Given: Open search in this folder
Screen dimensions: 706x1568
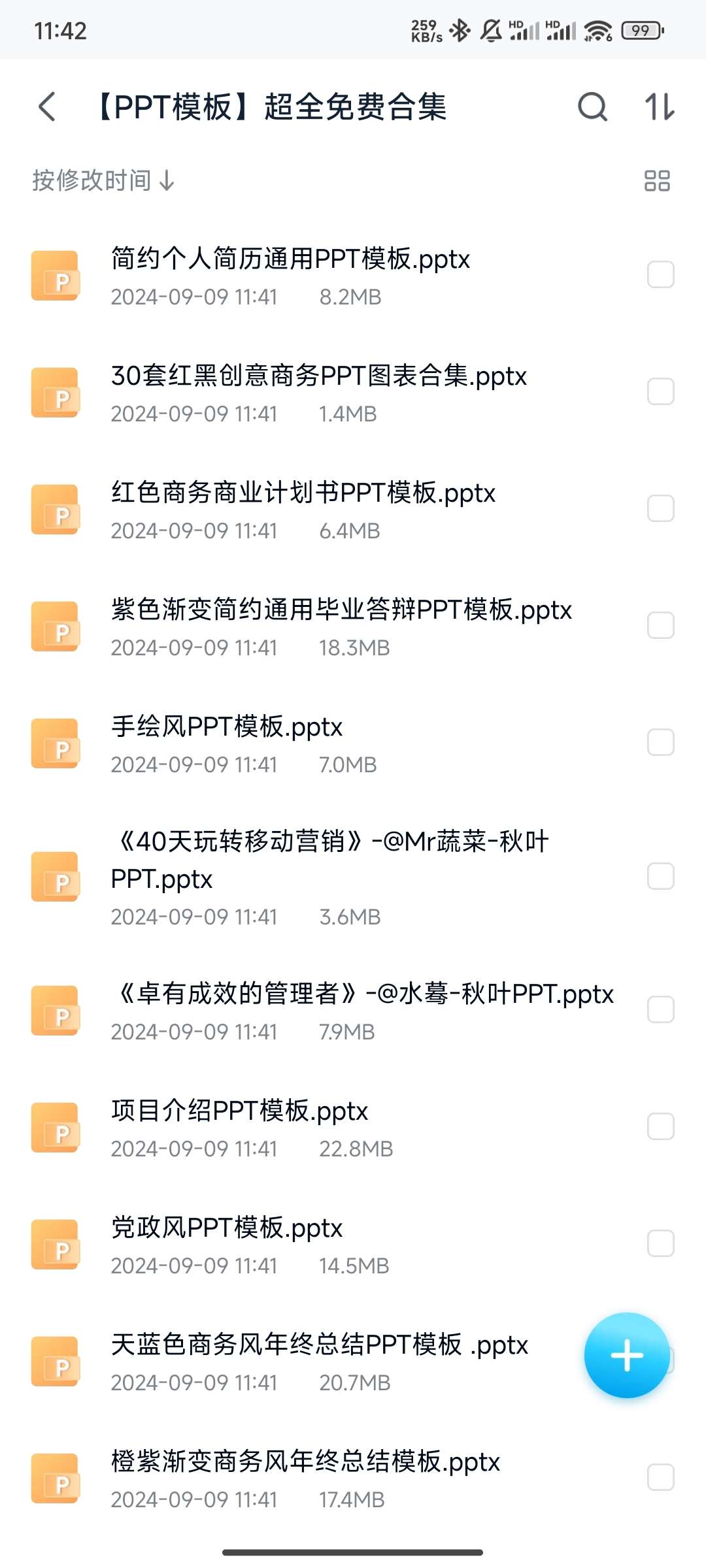Looking at the screenshot, I should click(x=592, y=106).
